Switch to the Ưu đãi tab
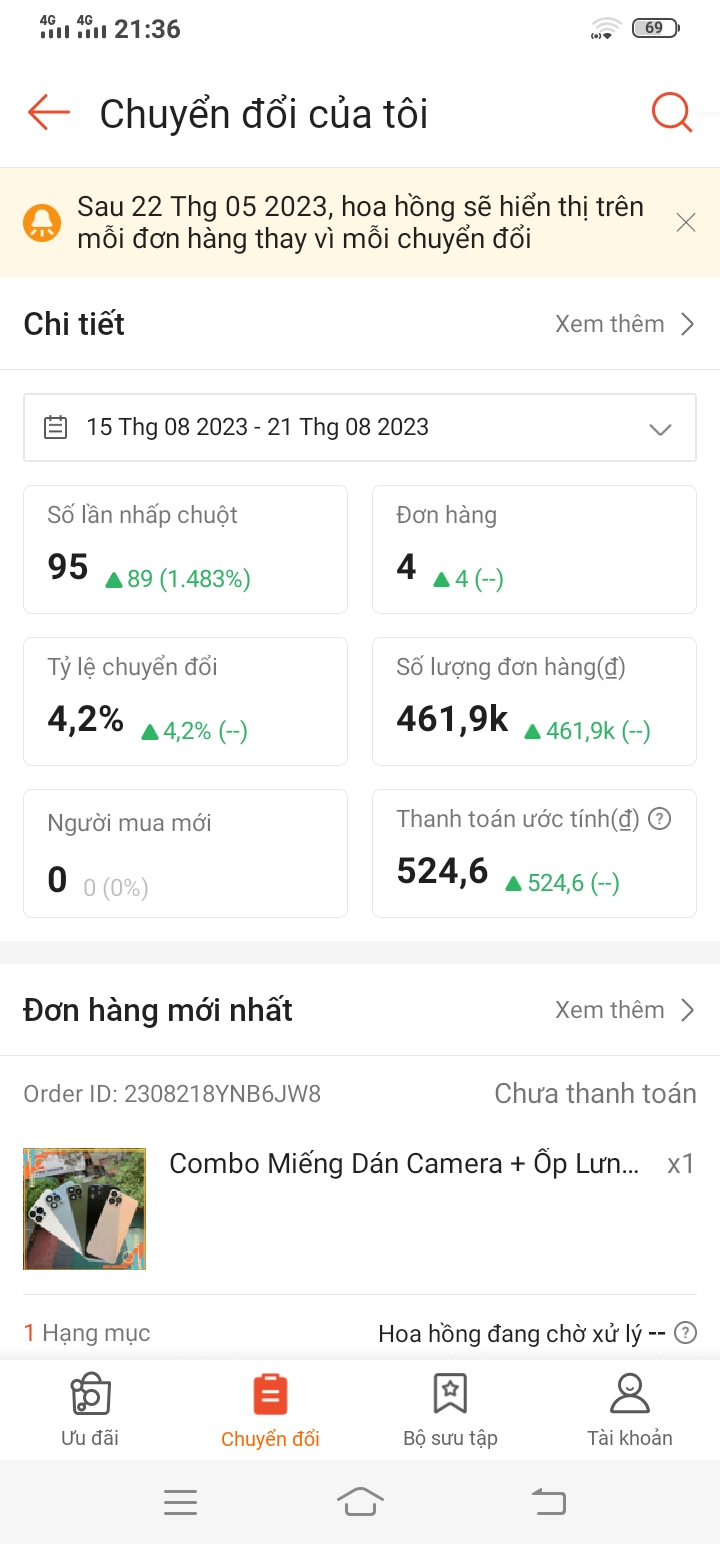Screen dimensions: 720x1544 click(90, 1410)
